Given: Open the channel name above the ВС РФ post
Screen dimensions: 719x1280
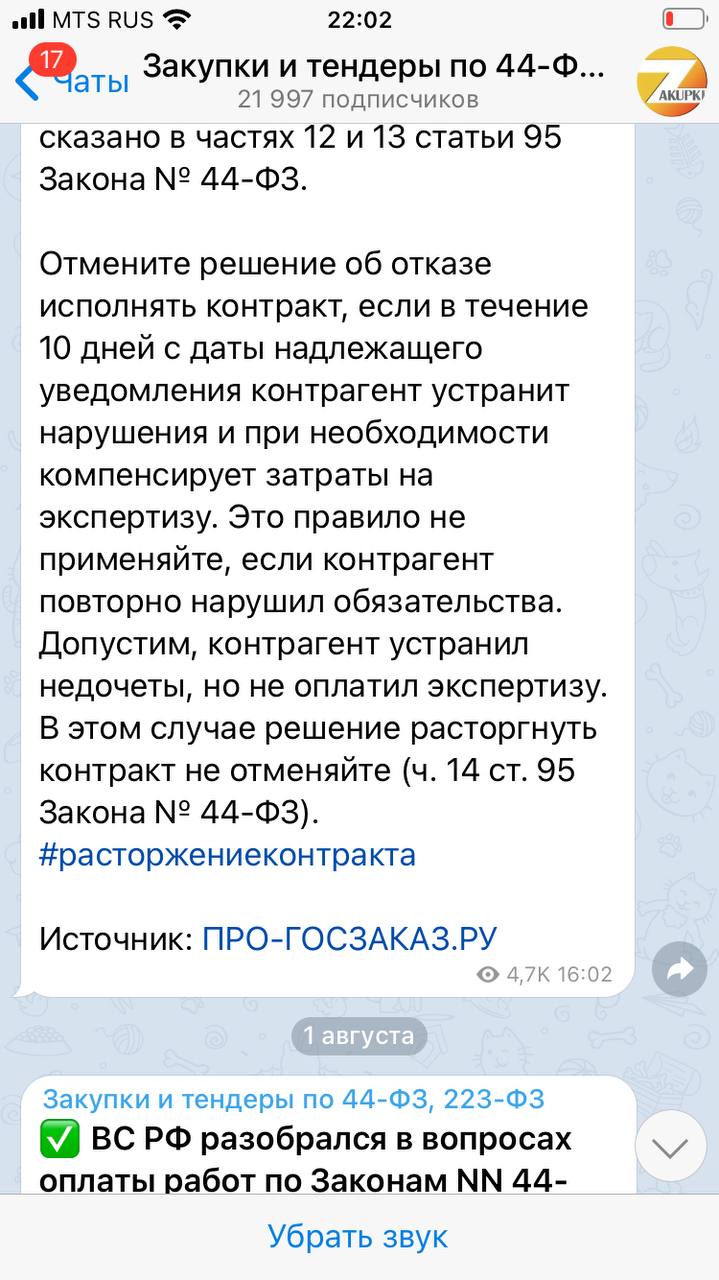Looking at the screenshot, I should pyautogui.click(x=293, y=1099).
